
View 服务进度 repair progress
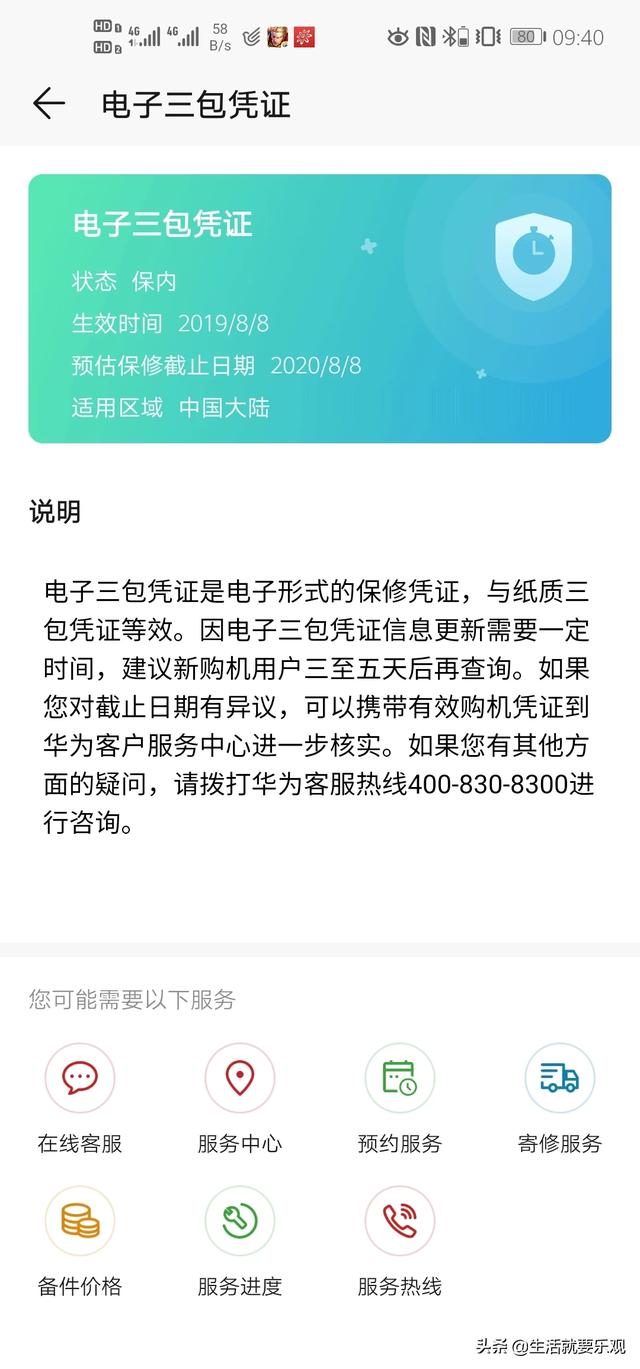click(240, 1221)
